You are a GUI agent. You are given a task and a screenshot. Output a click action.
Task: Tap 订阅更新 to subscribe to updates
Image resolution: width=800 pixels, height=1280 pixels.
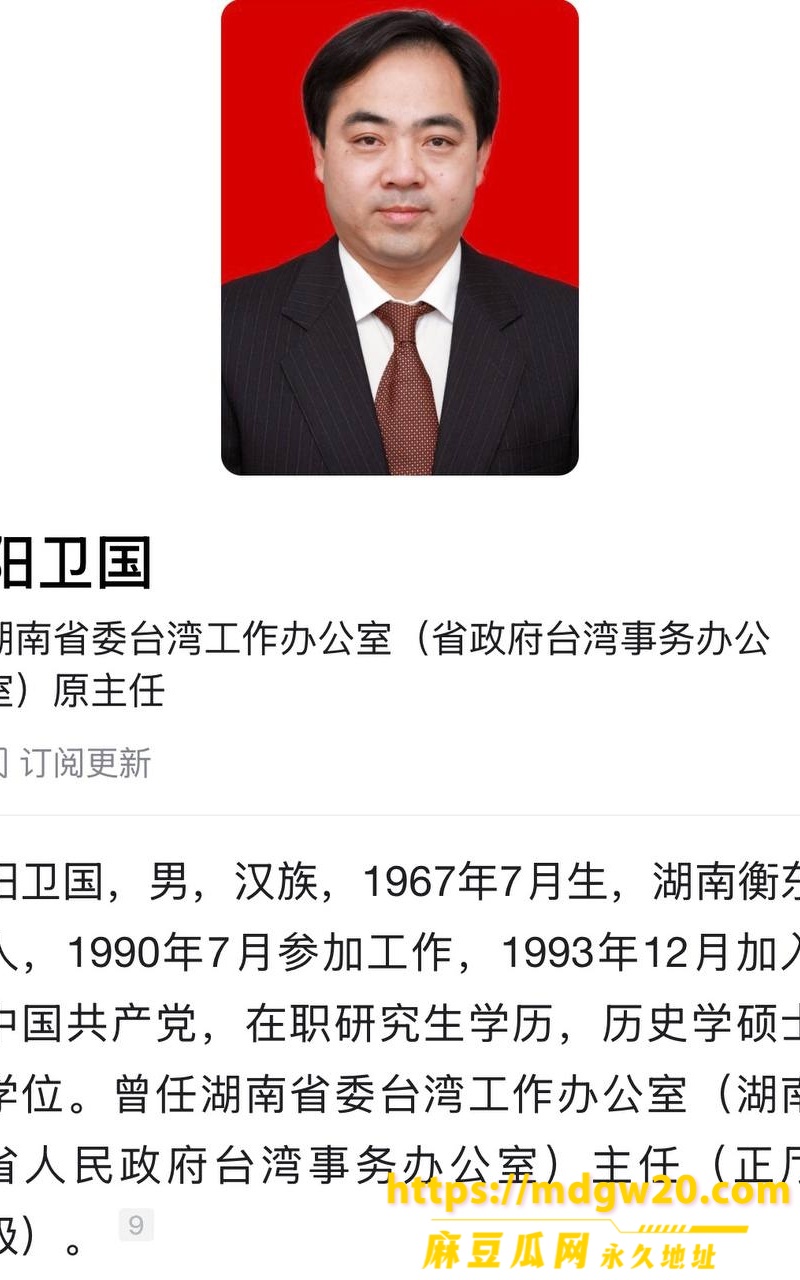click(x=76, y=764)
